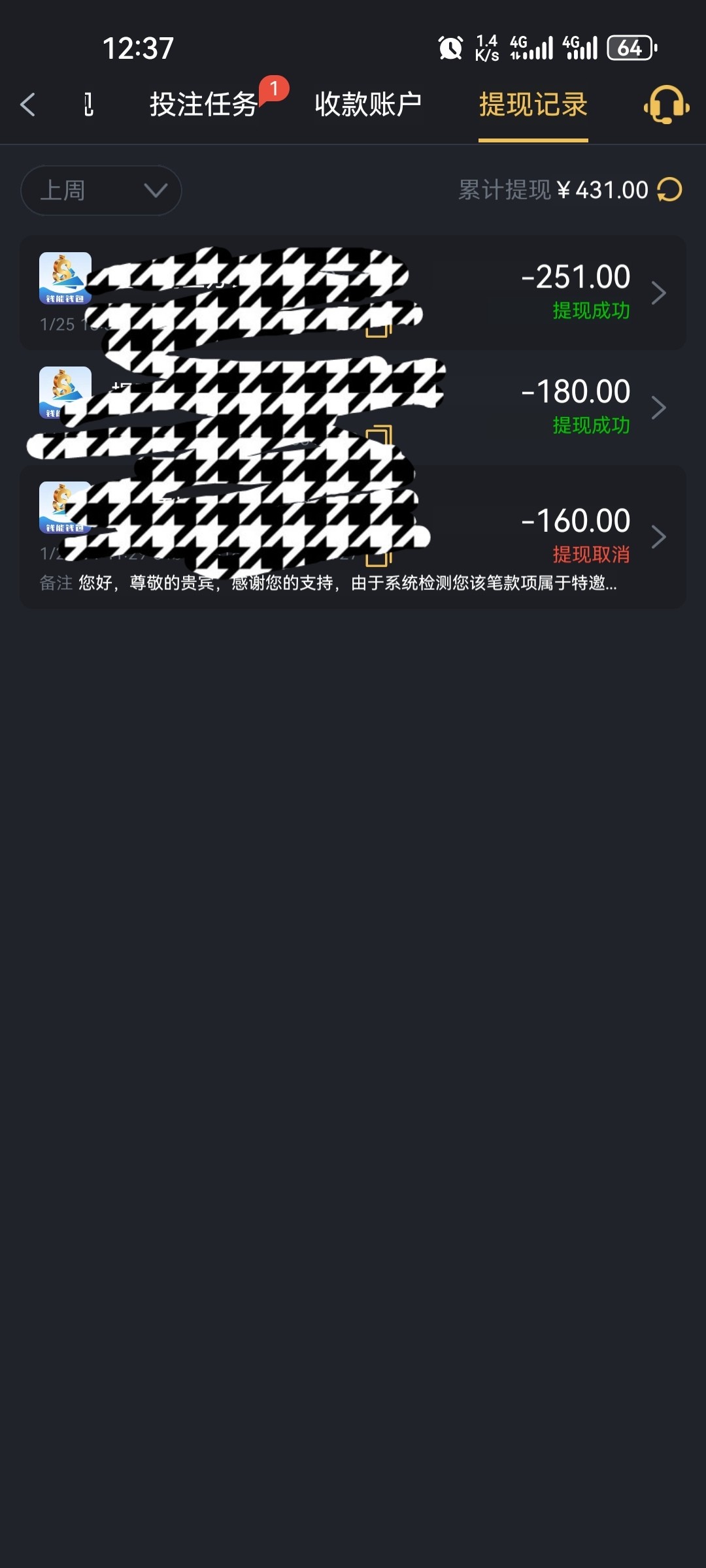Viewport: 706px width, 1568px height.
Task: Expand the 上周 period dropdown
Action: [101, 190]
